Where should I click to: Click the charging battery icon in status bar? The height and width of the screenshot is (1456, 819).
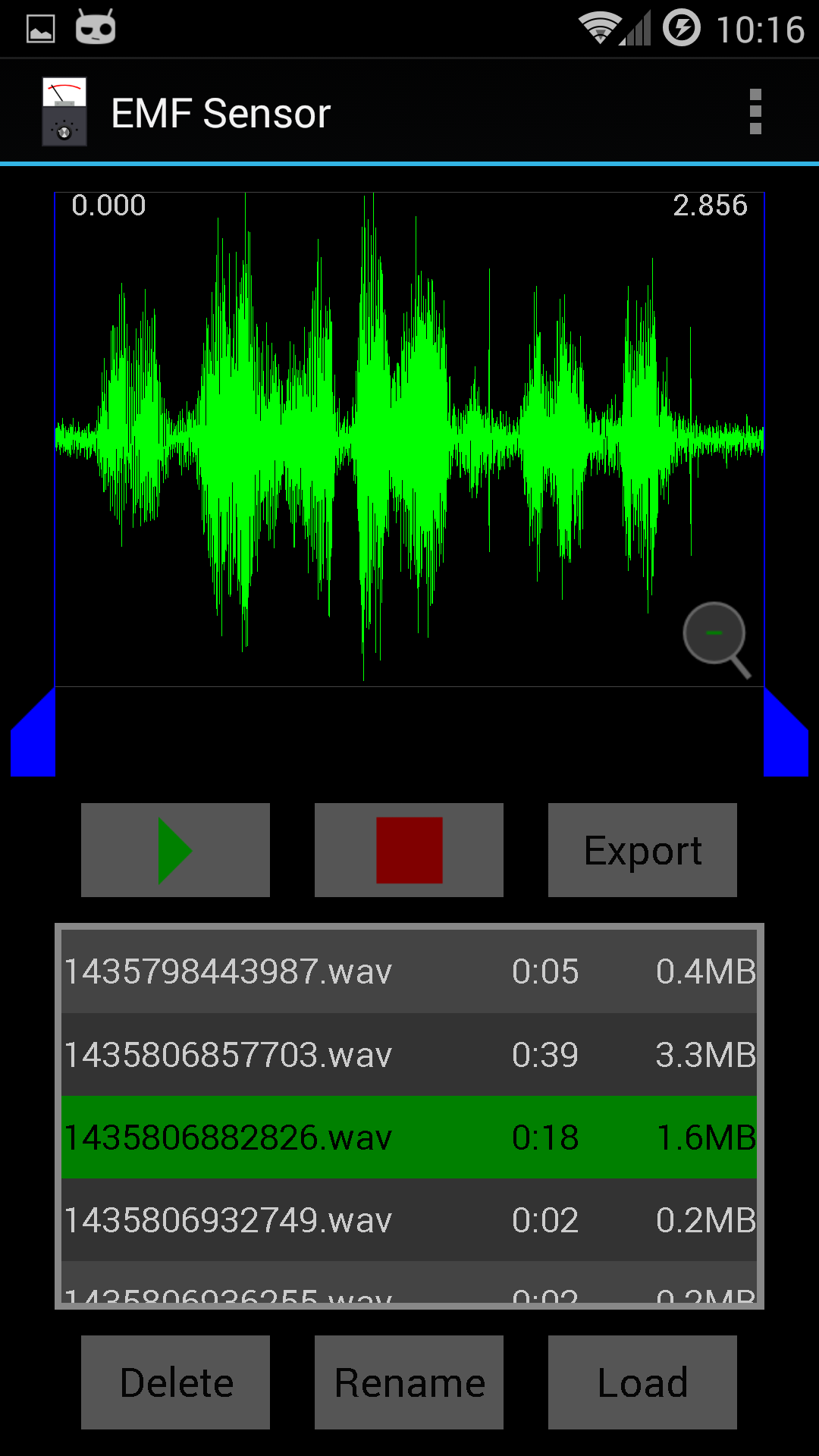coord(681,27)
